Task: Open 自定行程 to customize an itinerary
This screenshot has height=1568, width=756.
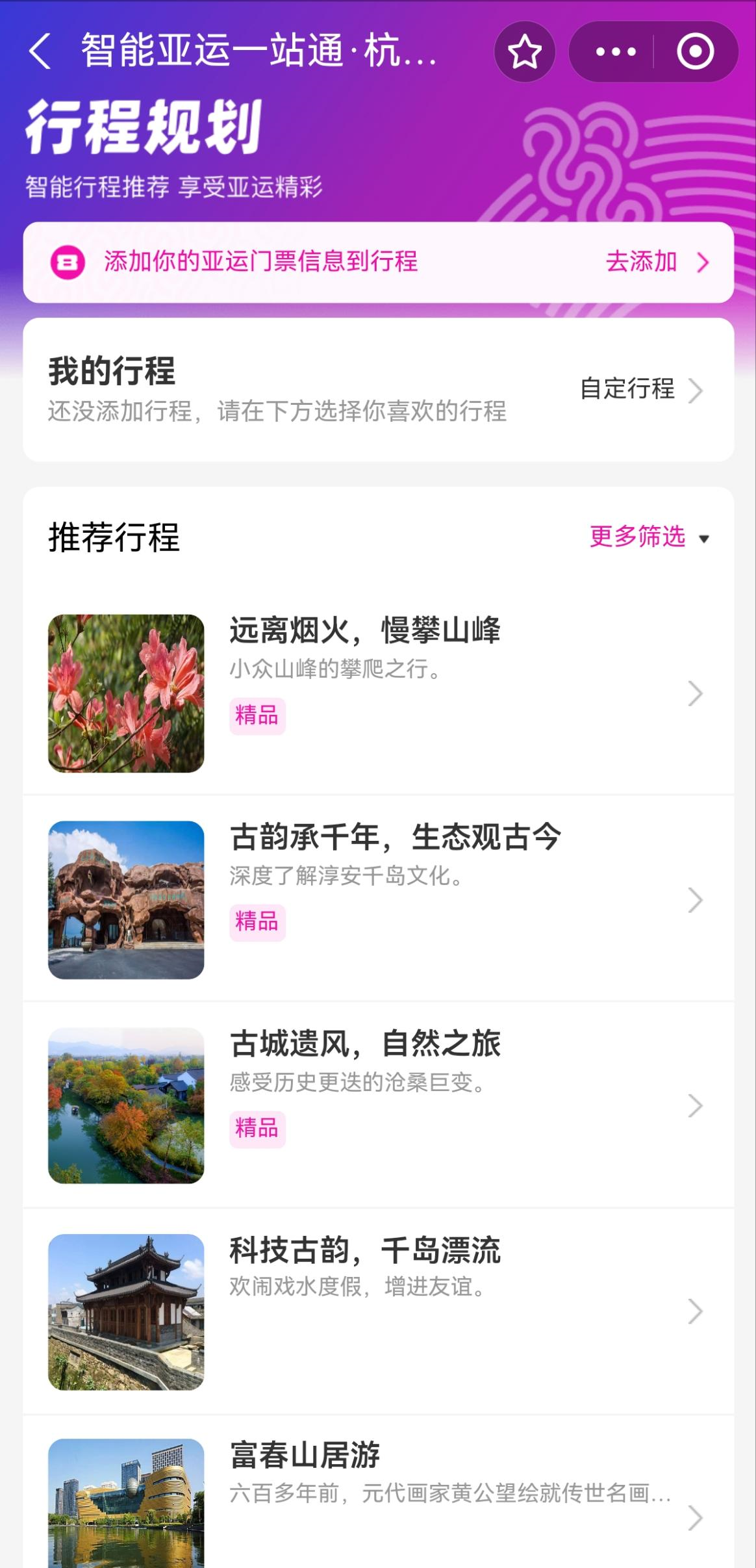Action: 640,389
